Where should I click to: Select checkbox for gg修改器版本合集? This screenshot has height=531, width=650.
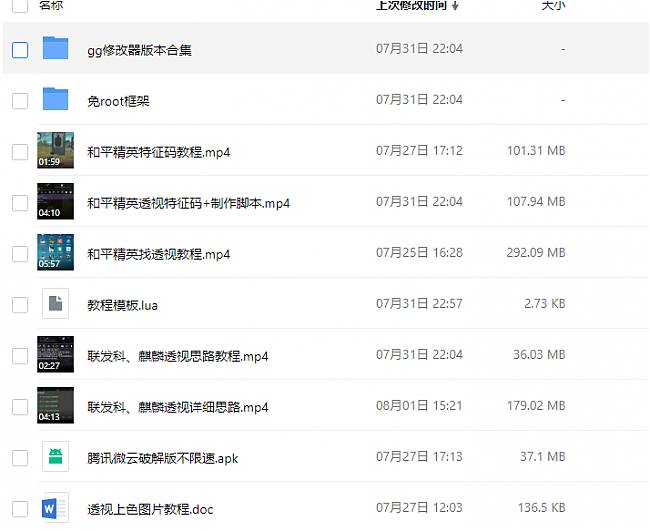click(20, 50)
